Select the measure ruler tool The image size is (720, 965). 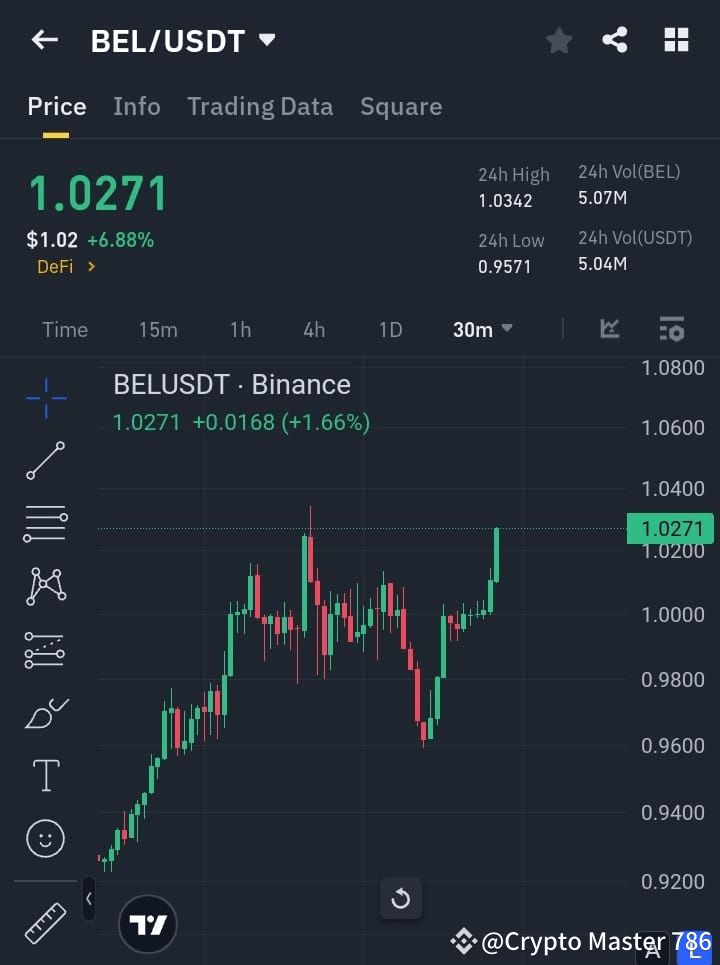pyautogui.click(x=45, y=924)
